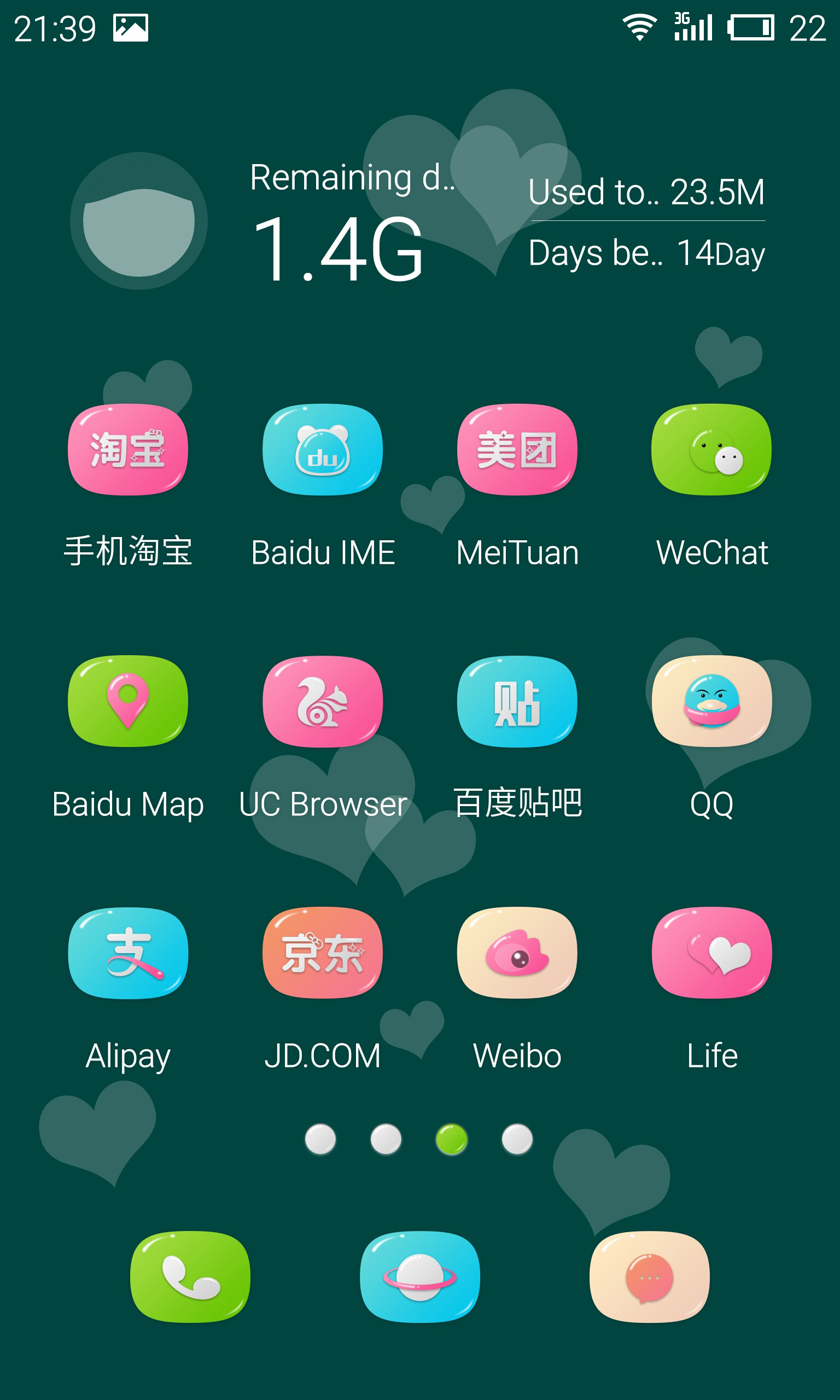Open Weibo
Screen dimensions: 840x1400
[x=517, y=954]
